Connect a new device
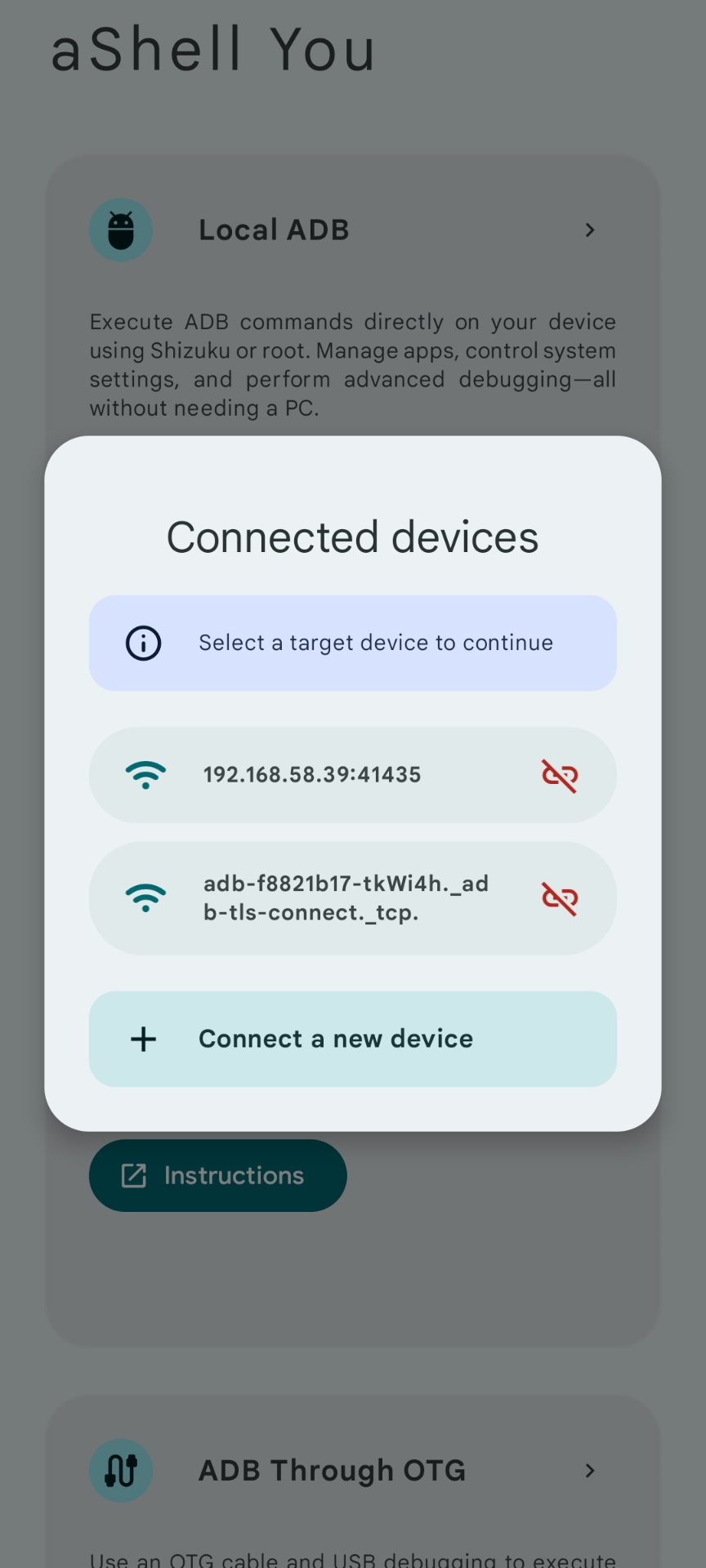Viewport: 706px width, 1568px height. [352, 1039]
